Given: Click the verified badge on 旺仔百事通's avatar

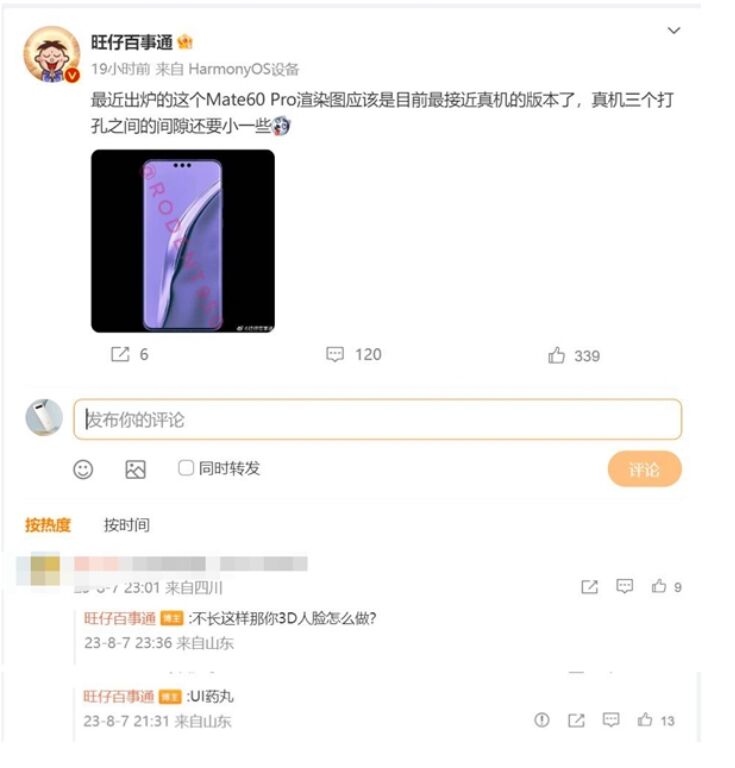Looking at the screenshot, I should tap(71, 74).
